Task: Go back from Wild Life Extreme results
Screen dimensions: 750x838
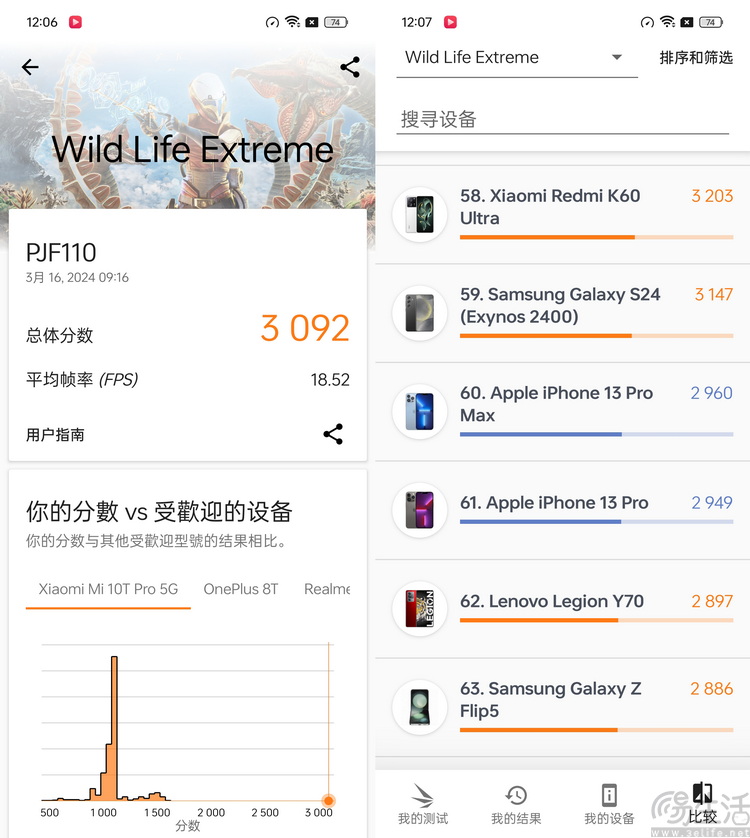Action: click(30, 67)
